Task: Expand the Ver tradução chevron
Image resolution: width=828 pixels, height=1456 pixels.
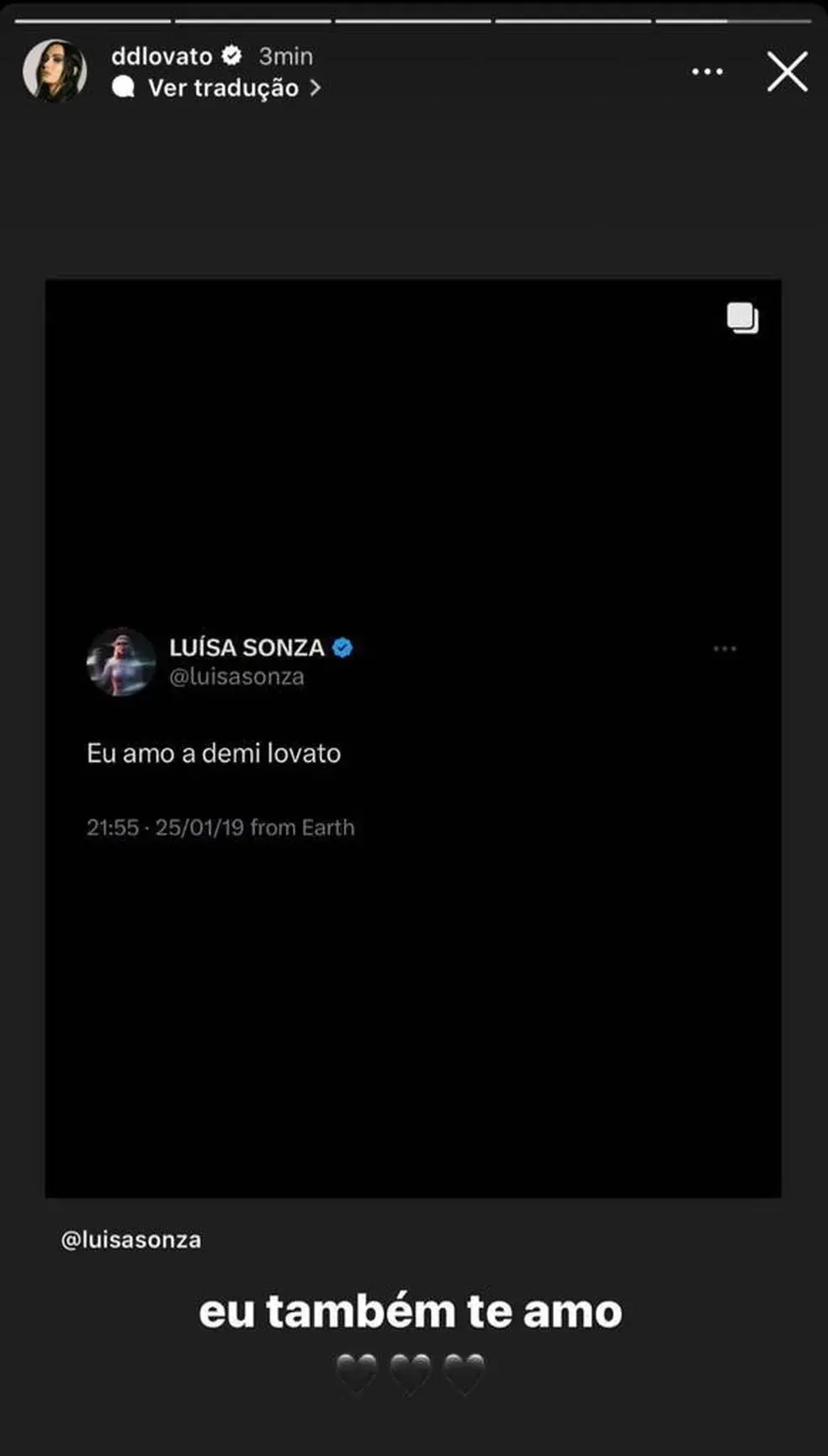Action: pyautogui.click(x=318, y=87)
